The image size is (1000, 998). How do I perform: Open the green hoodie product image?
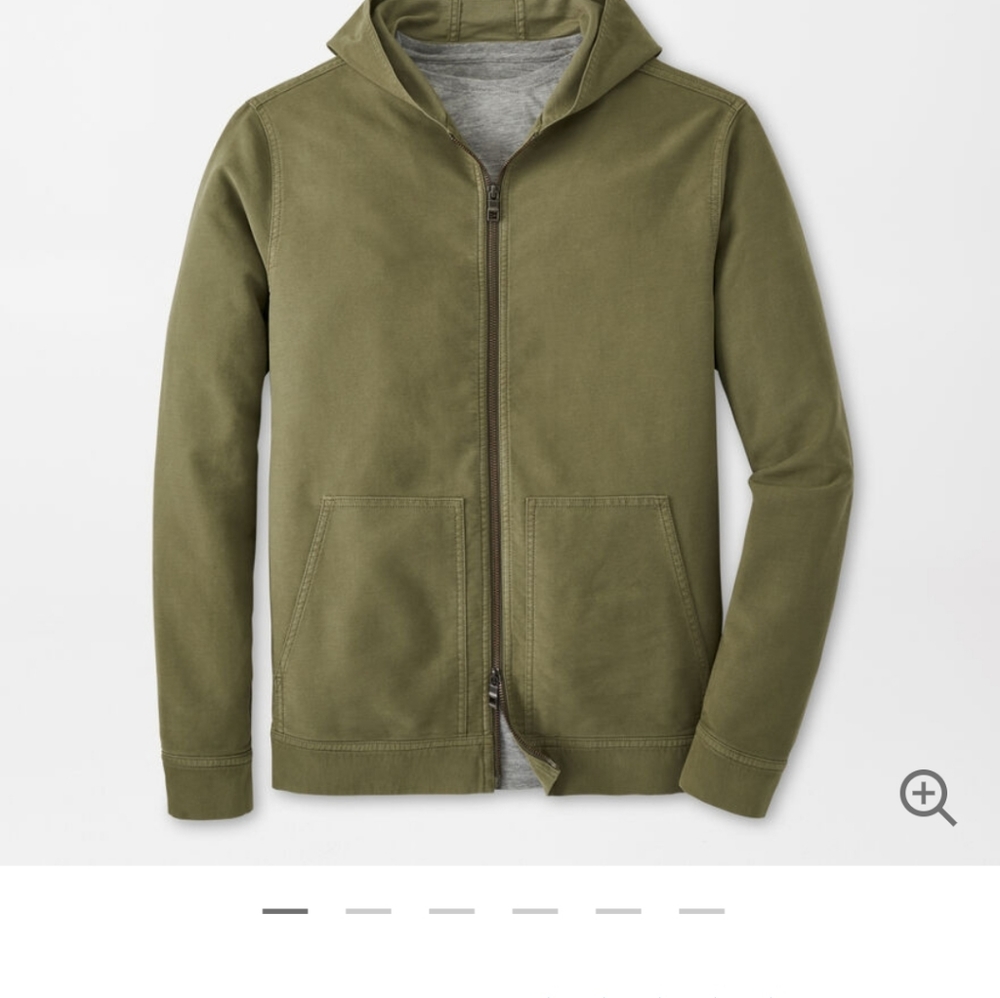click(500, 420)
